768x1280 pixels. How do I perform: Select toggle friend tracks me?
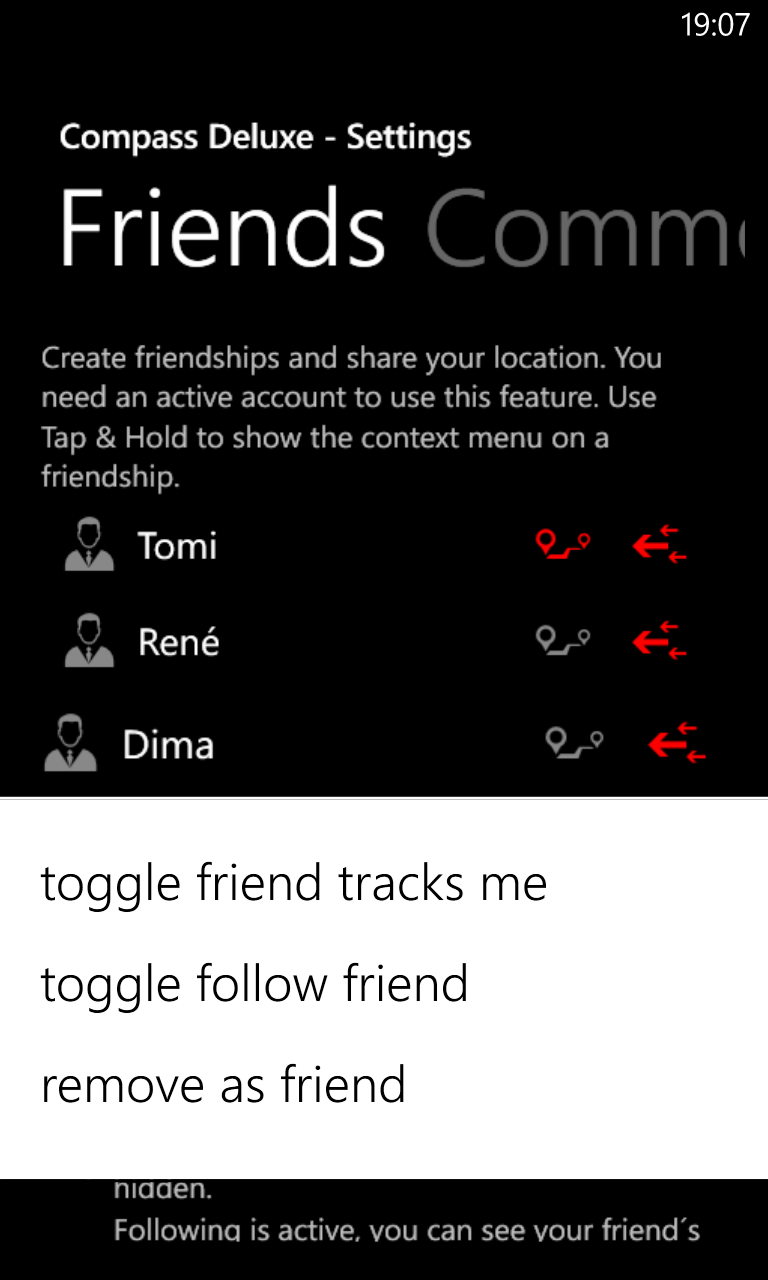tap(294, 884)
